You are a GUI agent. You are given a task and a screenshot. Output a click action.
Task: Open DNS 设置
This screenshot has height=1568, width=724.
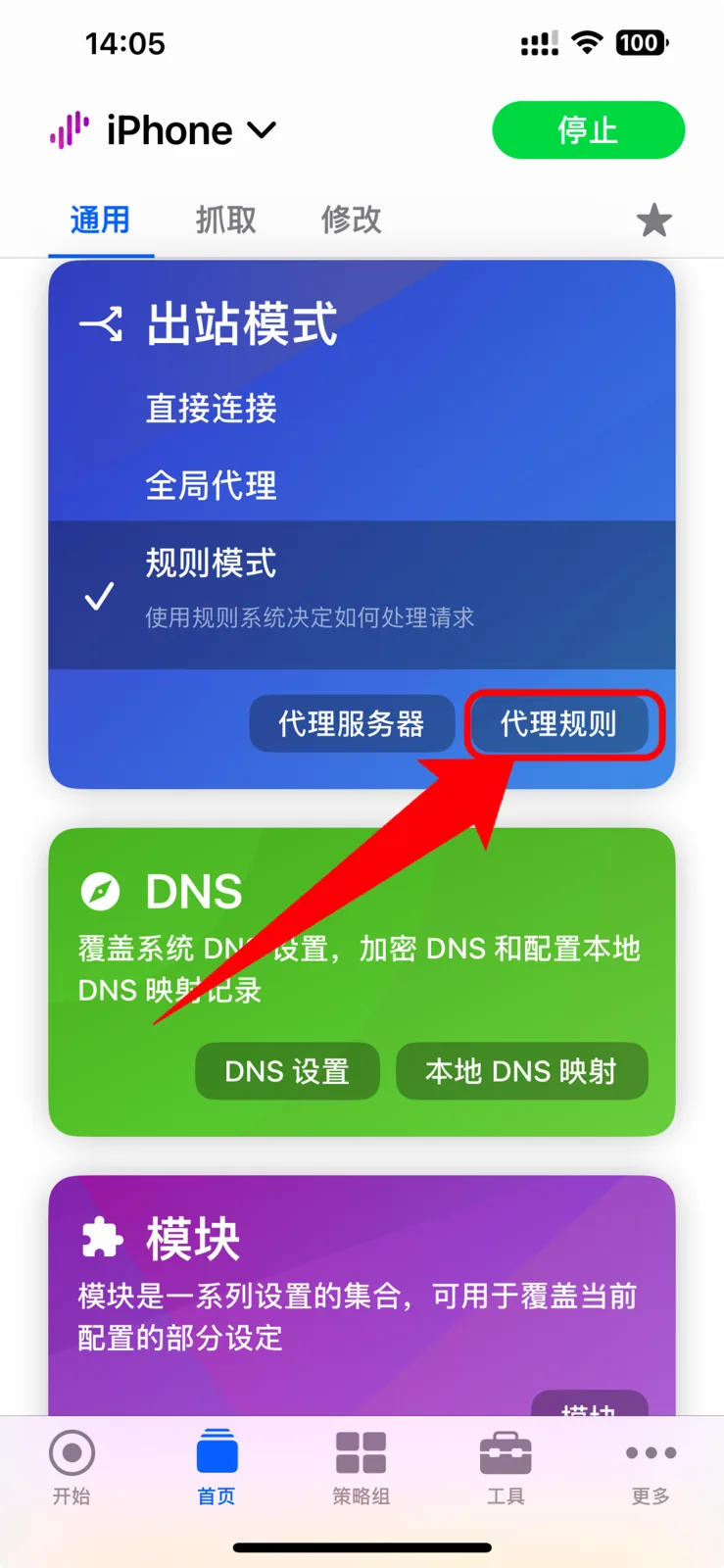287,1071
